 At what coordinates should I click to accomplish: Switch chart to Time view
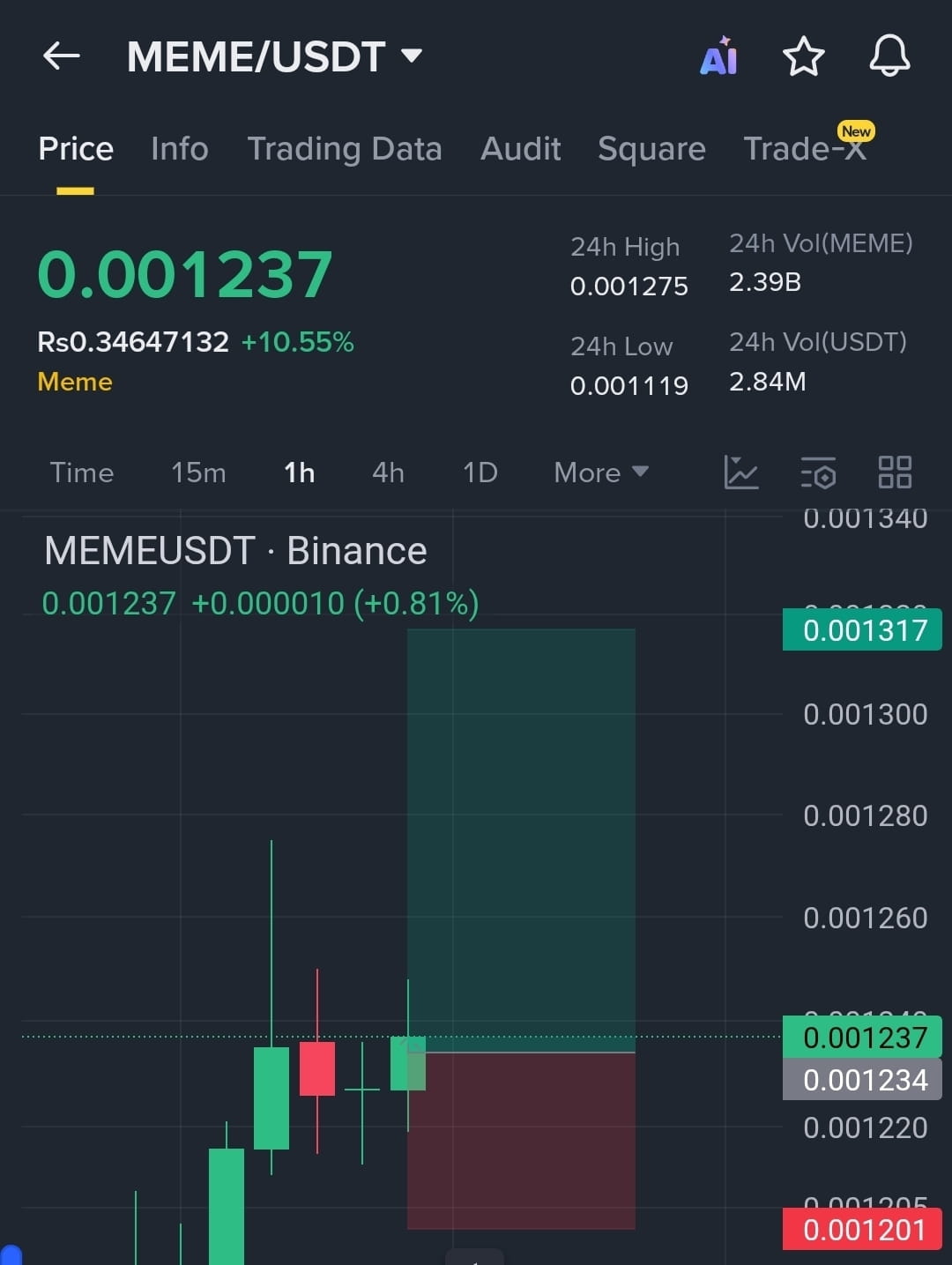[x=82, y=473]
